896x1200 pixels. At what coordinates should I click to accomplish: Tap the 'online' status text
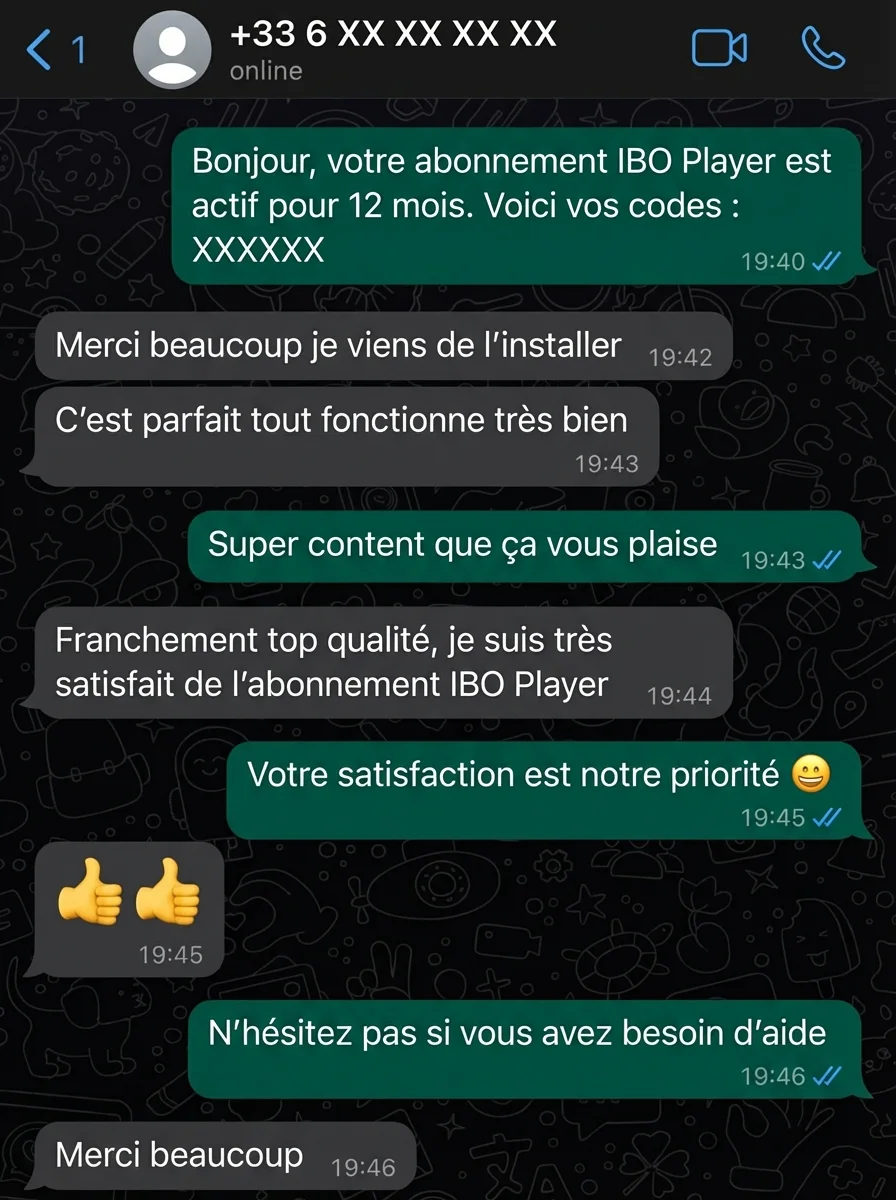[x=267, y=70]
